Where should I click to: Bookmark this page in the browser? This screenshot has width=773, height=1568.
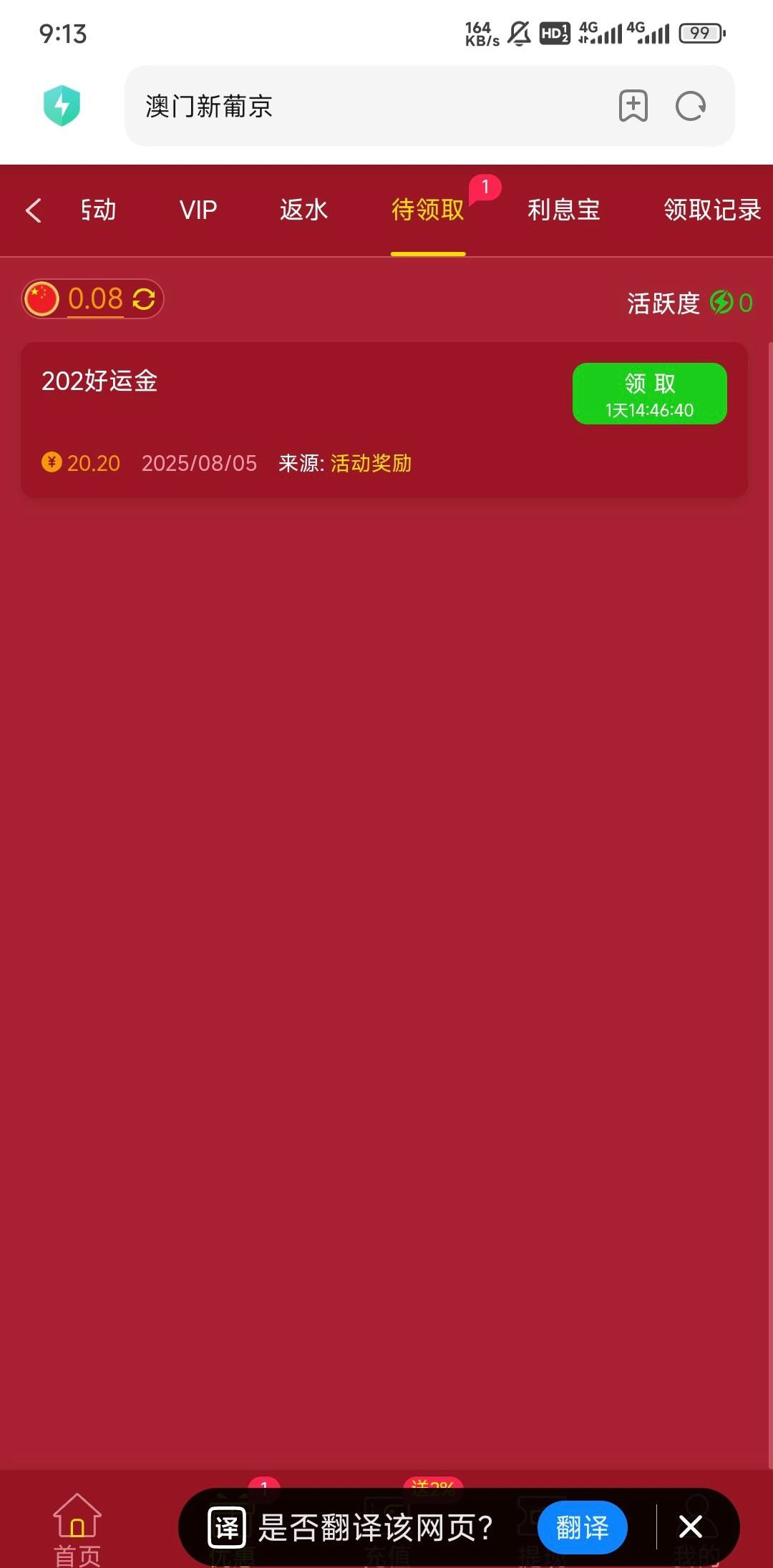tap(633, 106)
